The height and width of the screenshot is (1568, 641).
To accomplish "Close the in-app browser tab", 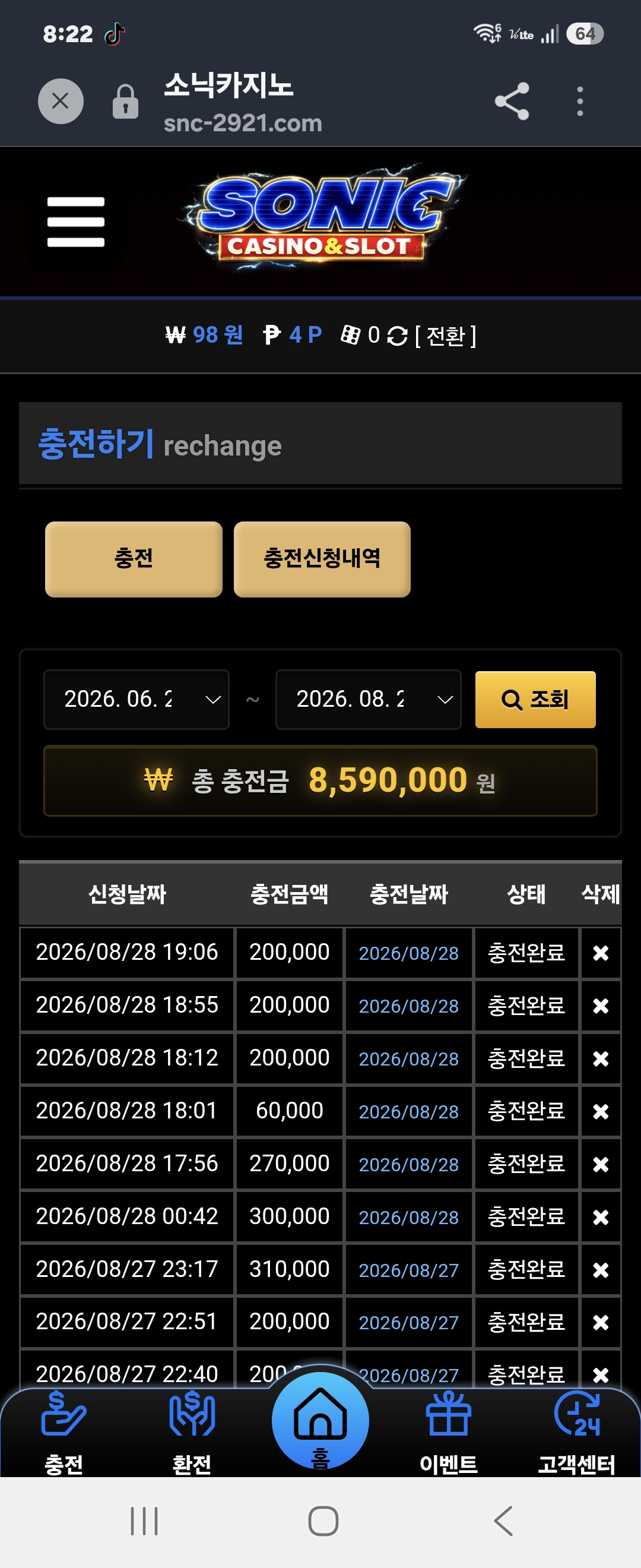I will (60, 101).
